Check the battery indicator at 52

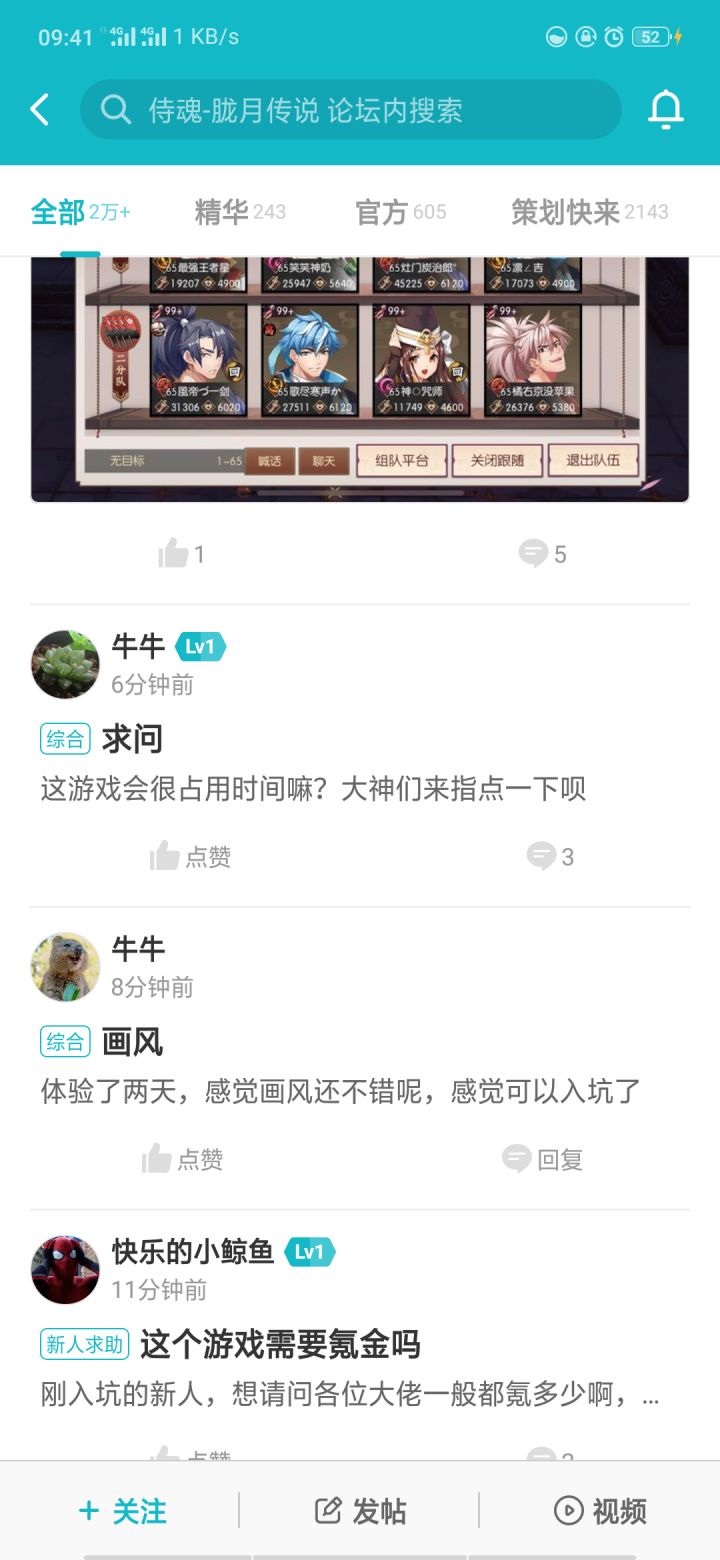(650, 35)
